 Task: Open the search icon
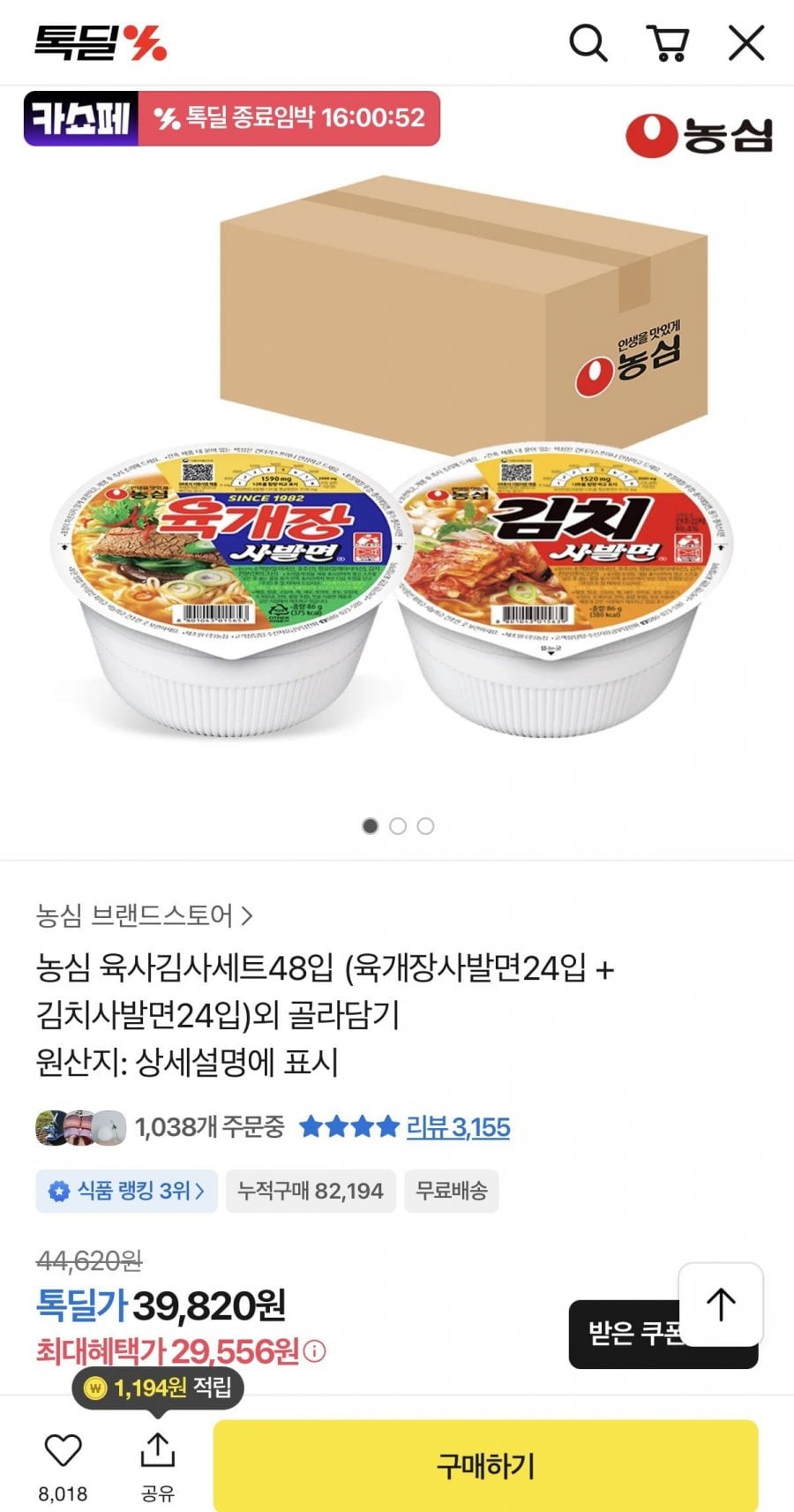(x=588, y=42)
